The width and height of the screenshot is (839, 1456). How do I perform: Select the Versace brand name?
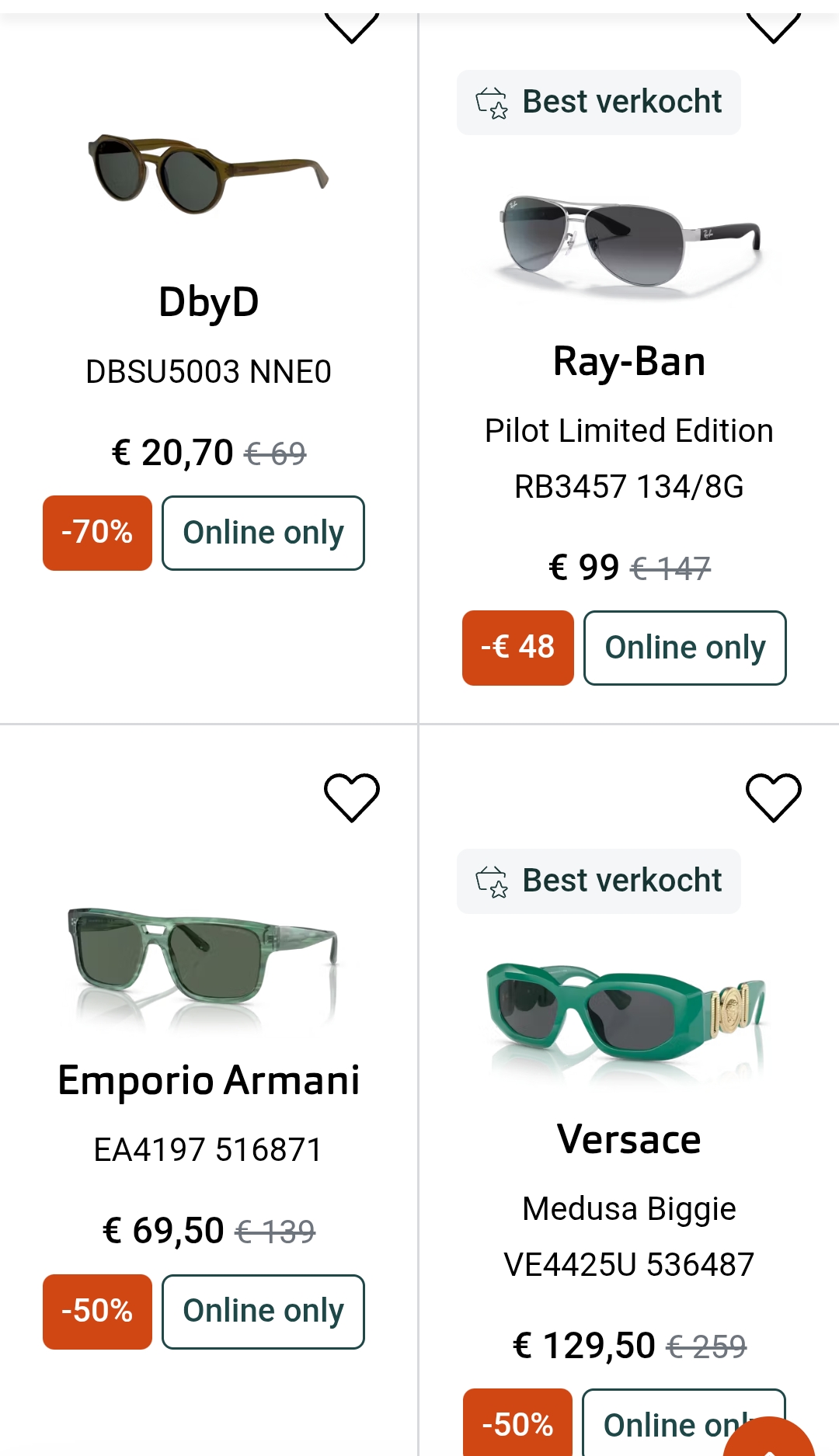coord(629,1138)
